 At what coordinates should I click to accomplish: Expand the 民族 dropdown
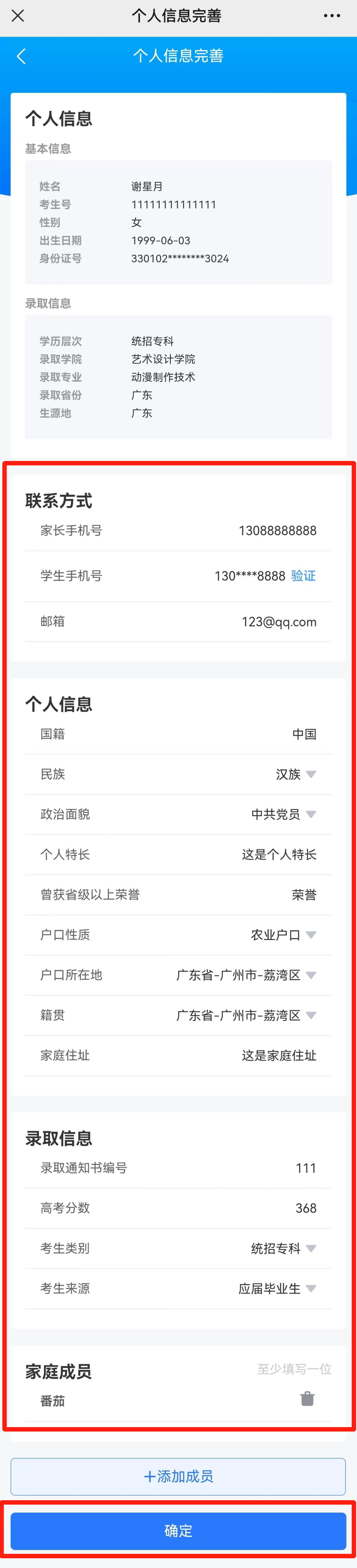coord(296,774)
